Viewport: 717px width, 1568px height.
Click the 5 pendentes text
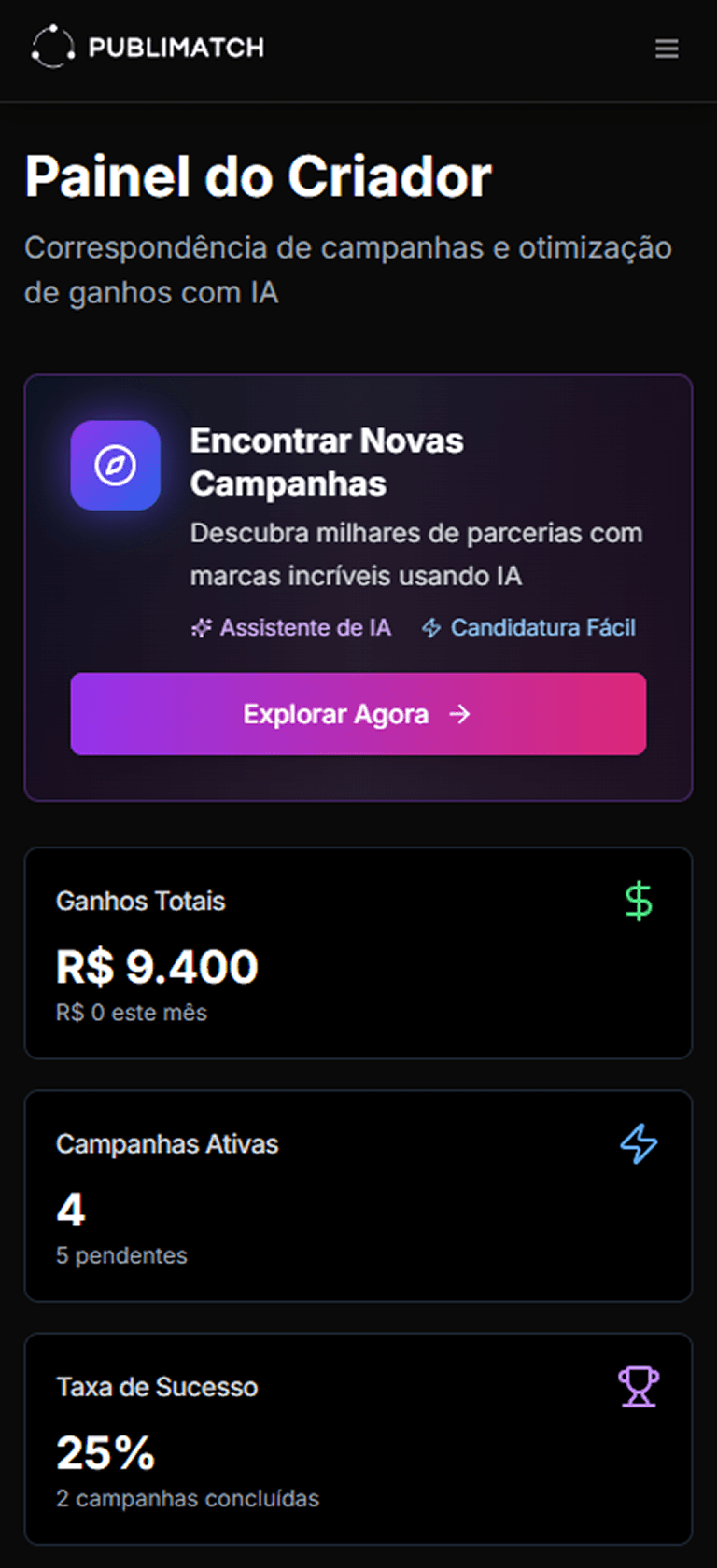pyautogui.click(x=121, y=1255)
